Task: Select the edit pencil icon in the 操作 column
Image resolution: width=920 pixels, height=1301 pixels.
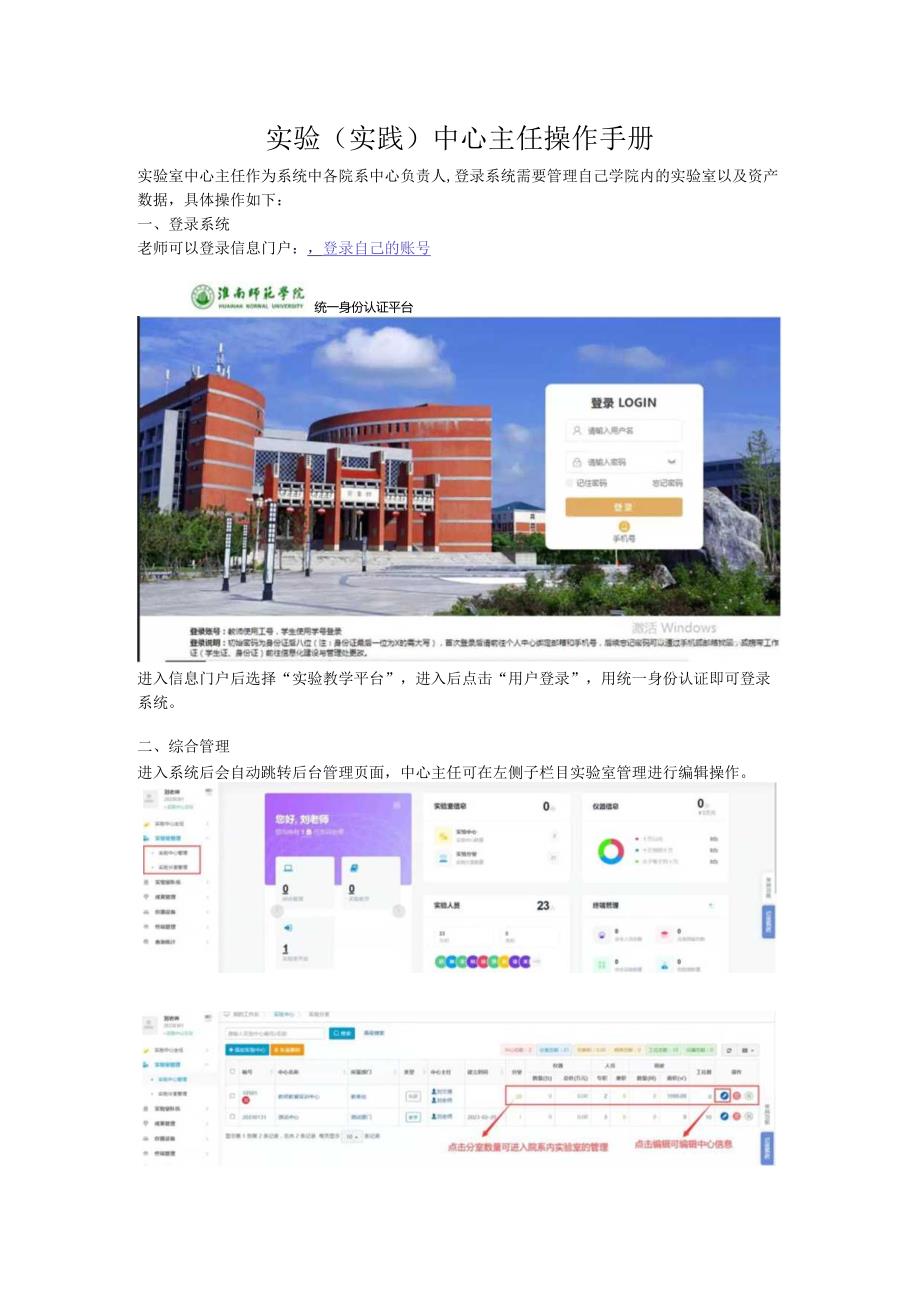Action: pyautogui.click(x=724, y=1096)
